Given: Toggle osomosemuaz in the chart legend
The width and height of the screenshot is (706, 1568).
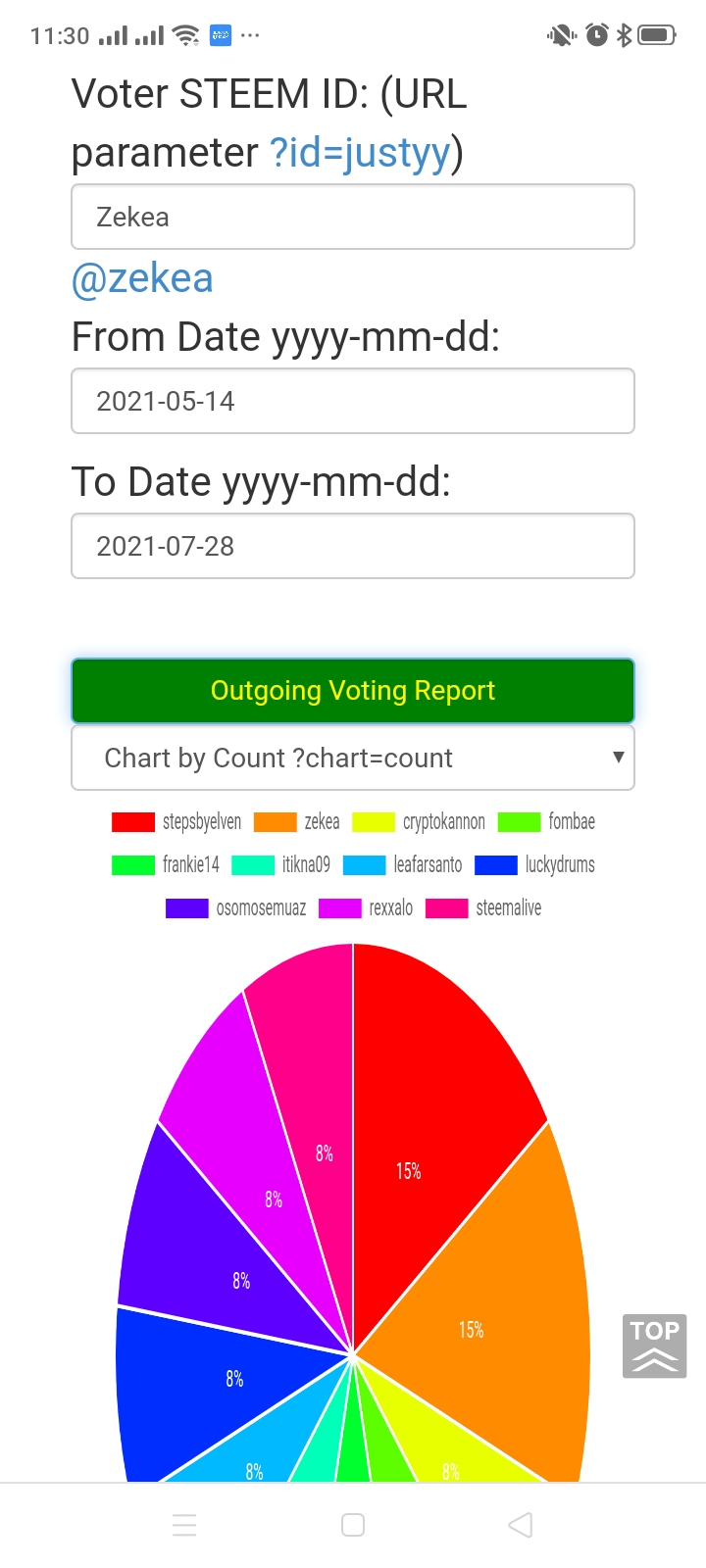Looking at the screenshot, I should pos(236,907).
